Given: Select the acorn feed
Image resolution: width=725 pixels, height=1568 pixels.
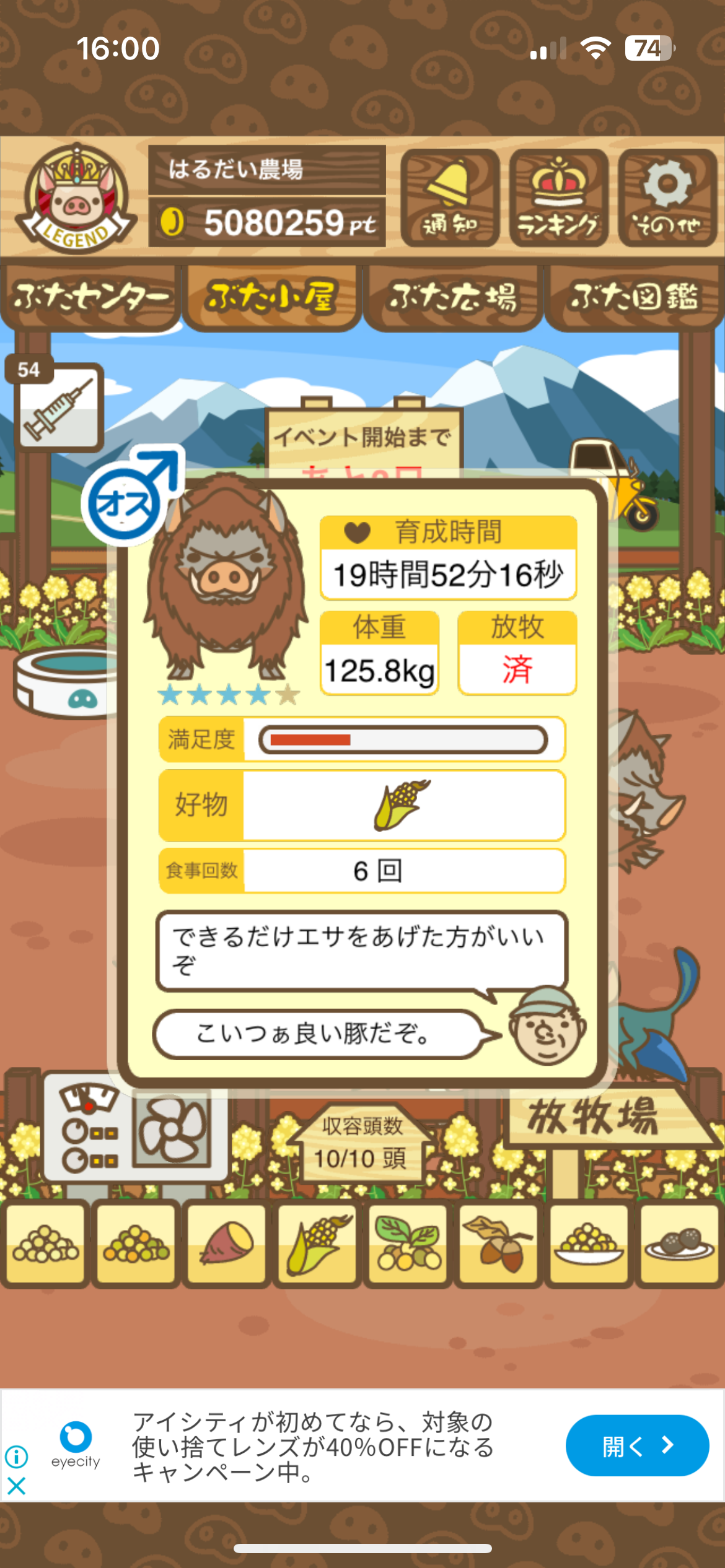Looking at the screenshot, I should click(498, 1242).
